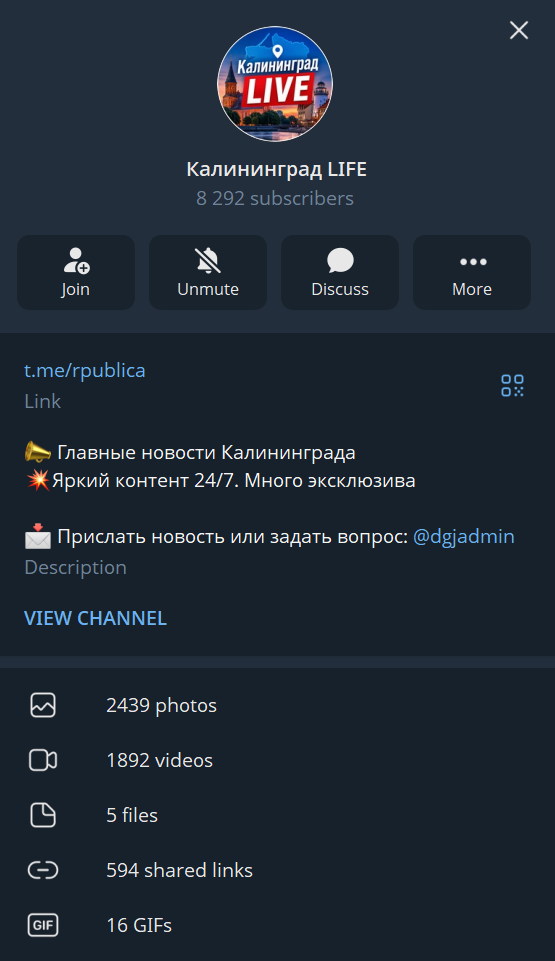Open the 2439 photos list
Image resolution: width=555 pixels, height=961 pixels.
tap(278, 705)
